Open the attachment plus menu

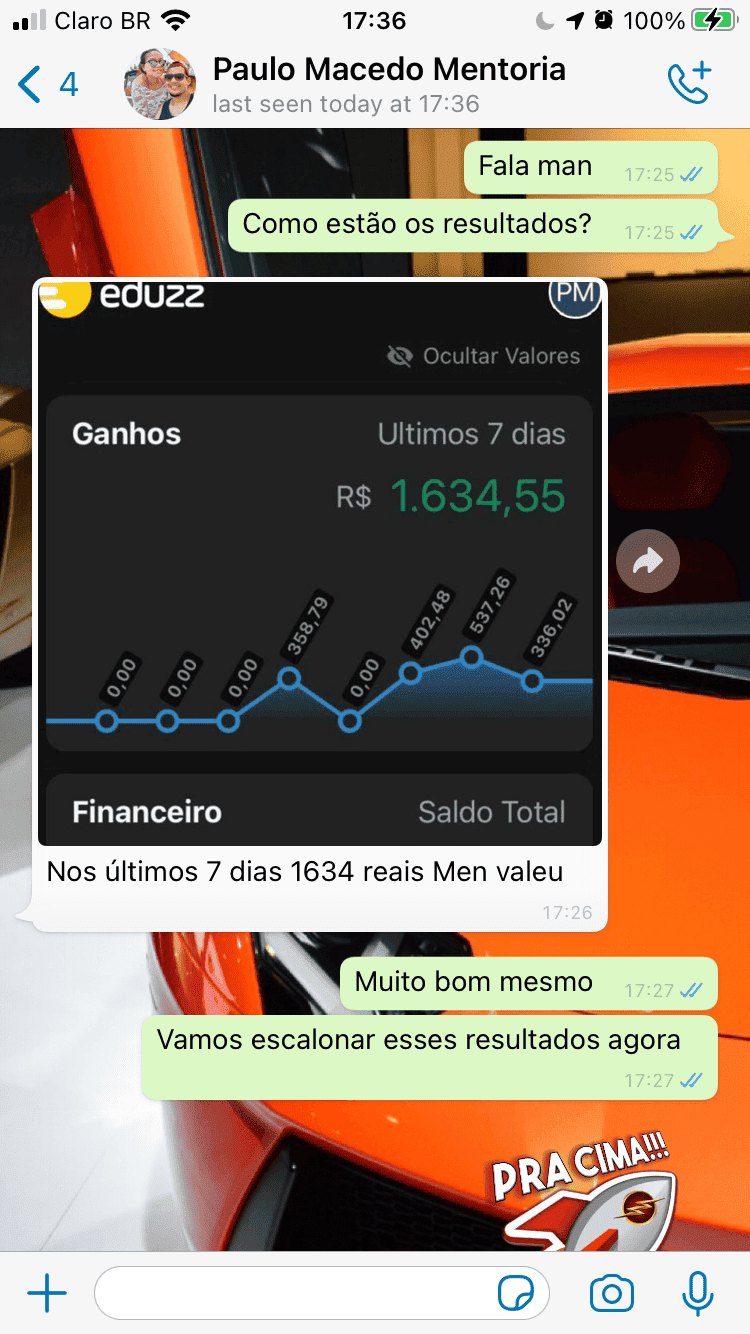[46, 1294]
